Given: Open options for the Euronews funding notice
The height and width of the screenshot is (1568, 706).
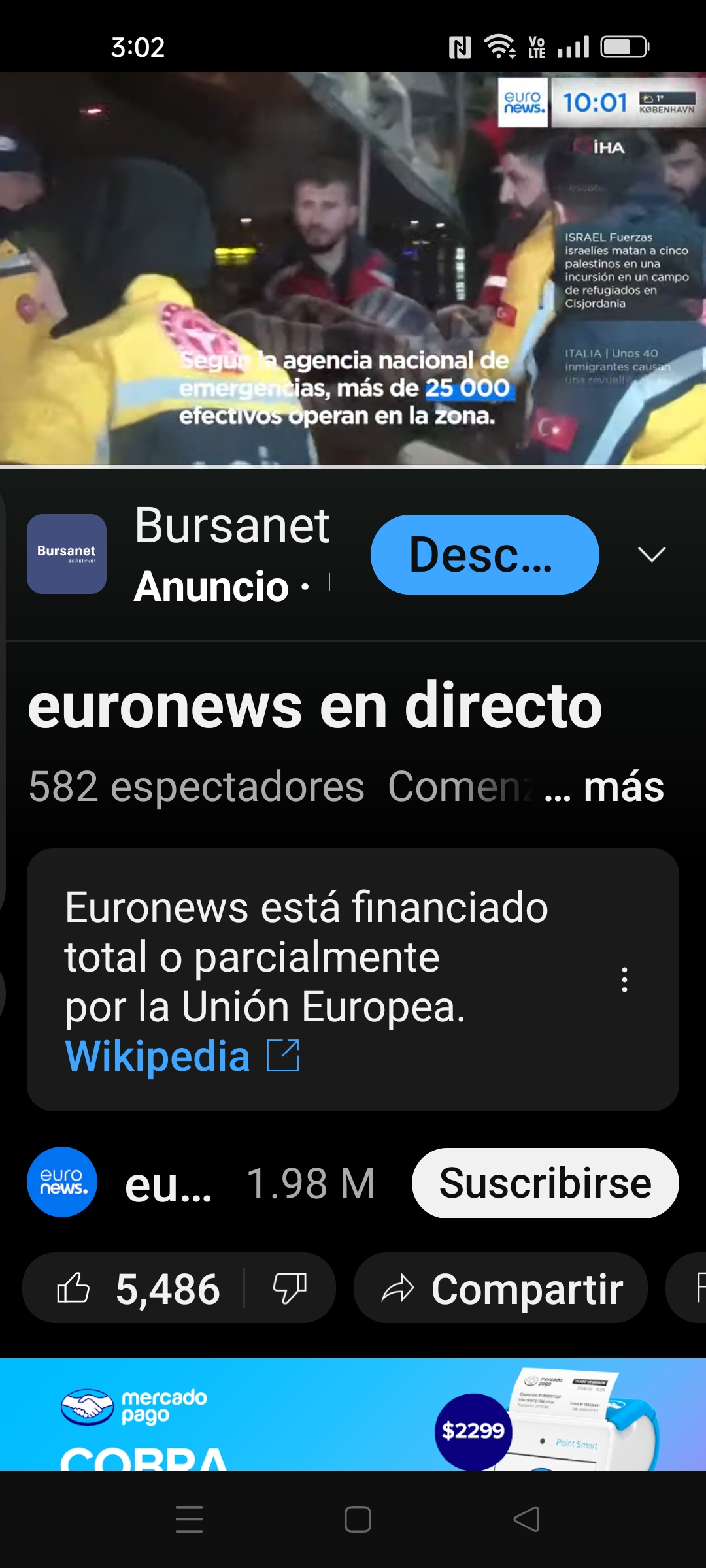Looking at the screenshot, I should (625, 980).
